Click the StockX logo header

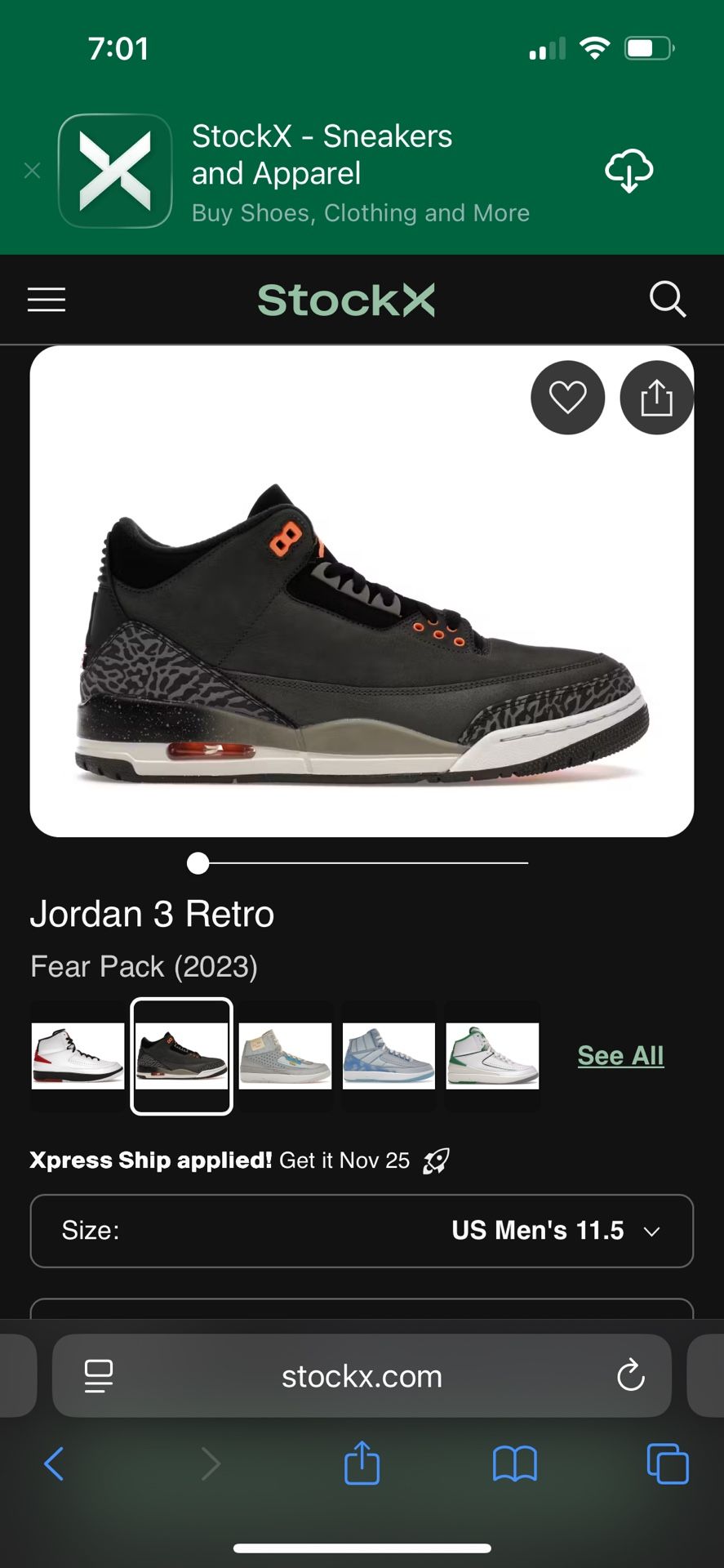pos(346,299)
